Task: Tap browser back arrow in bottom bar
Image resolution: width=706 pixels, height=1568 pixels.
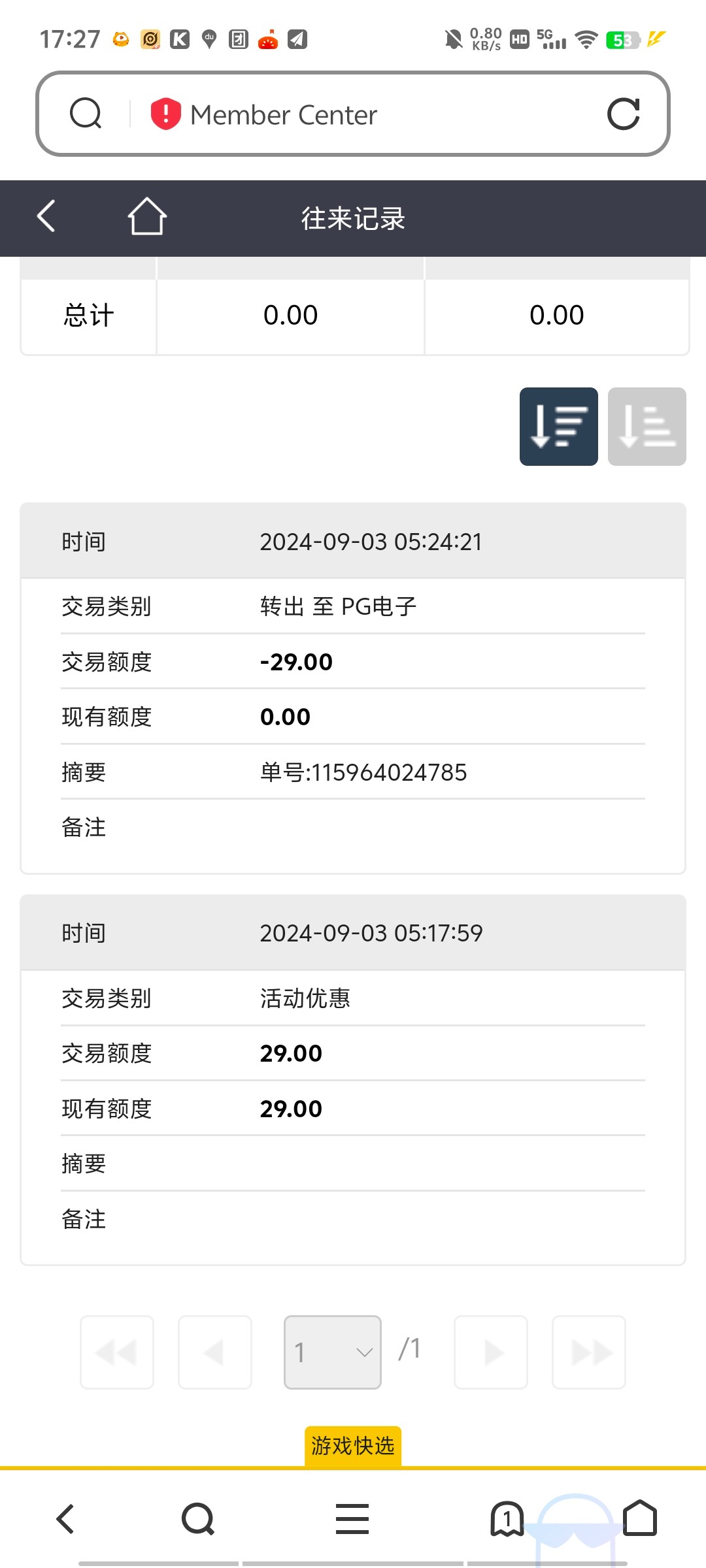Action: 65,1519
